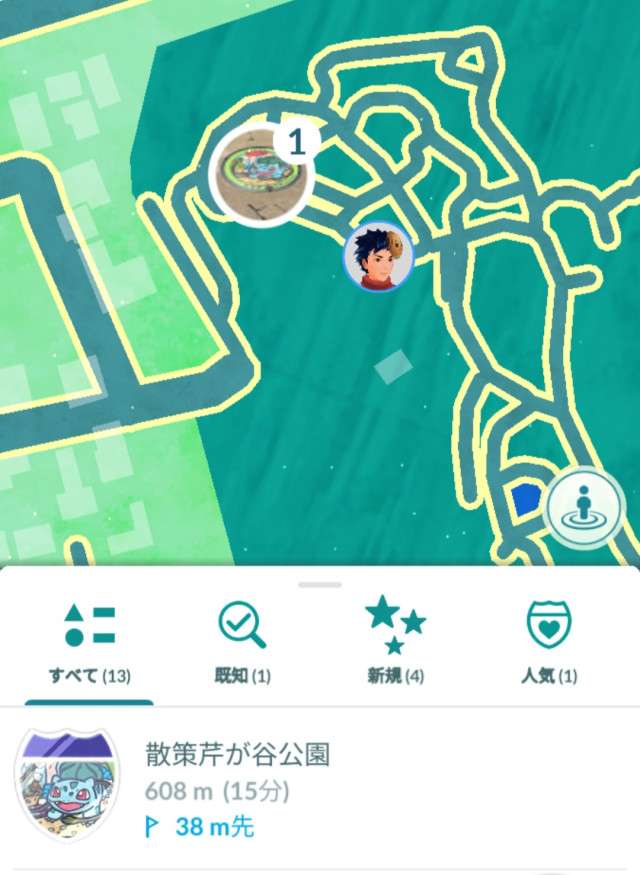Image resolution: width=640 pixels, height=875 pixels.
Task: Select the すべて (13) tab
Action: pos(89,644)
